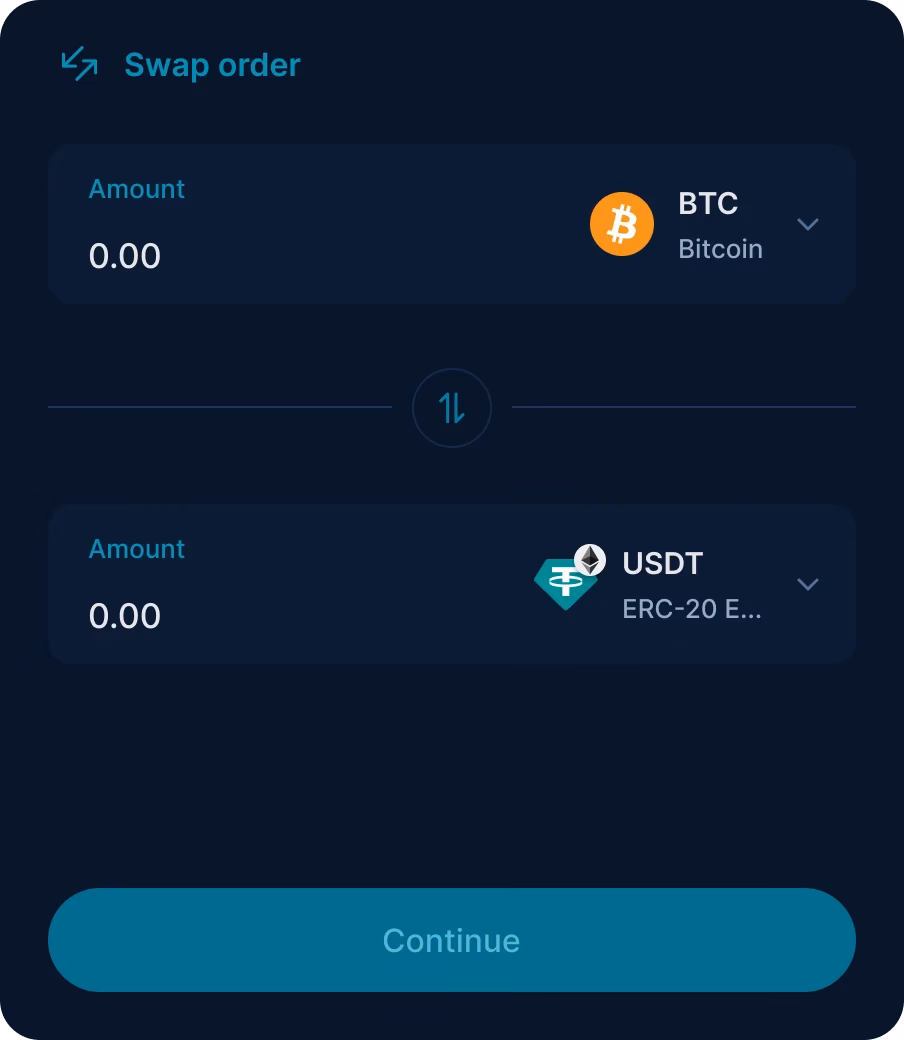Click the swap arrows icon beside Swap order

[78, 64]
